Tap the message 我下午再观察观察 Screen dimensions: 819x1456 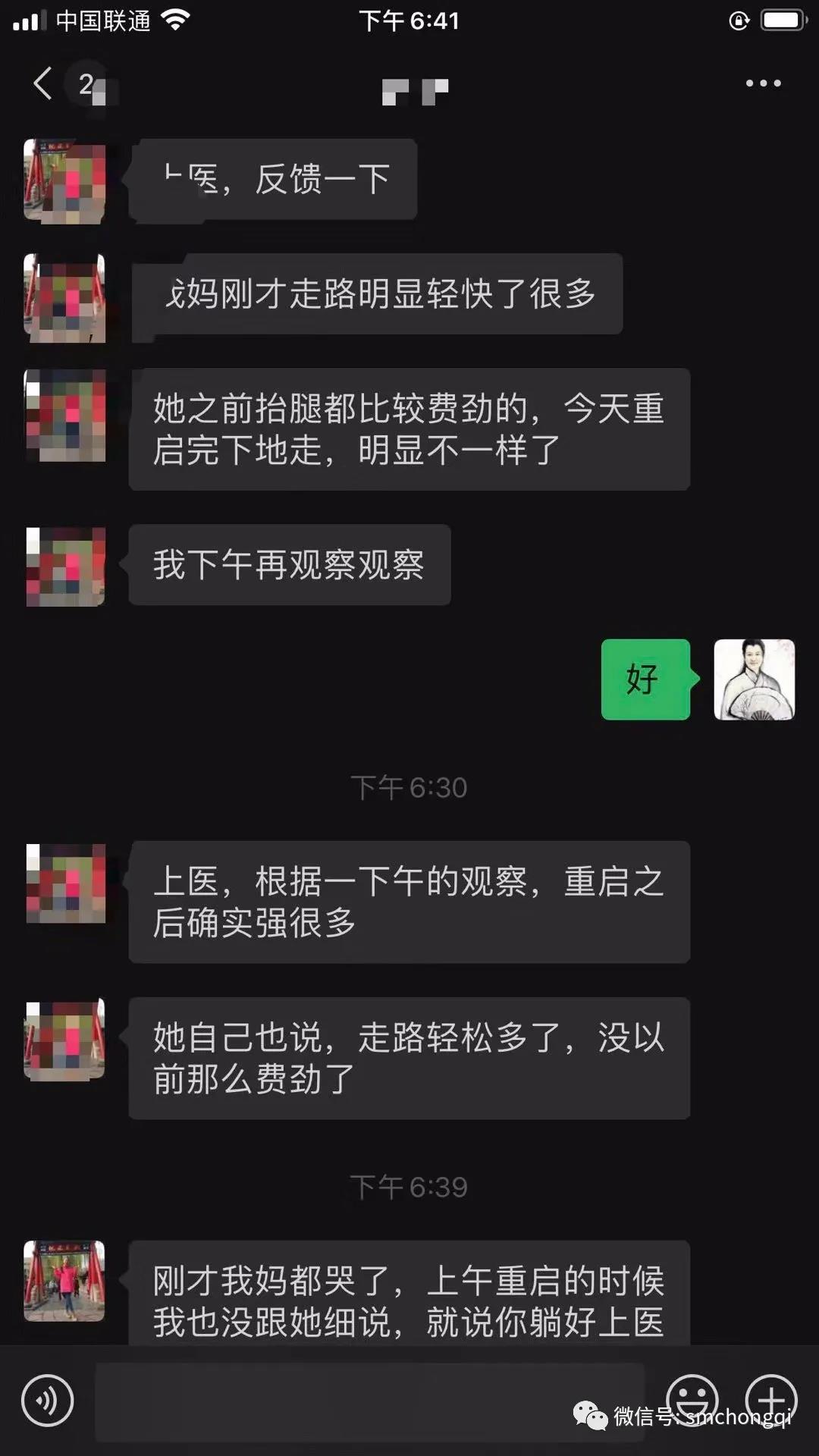tap(290, 565)
